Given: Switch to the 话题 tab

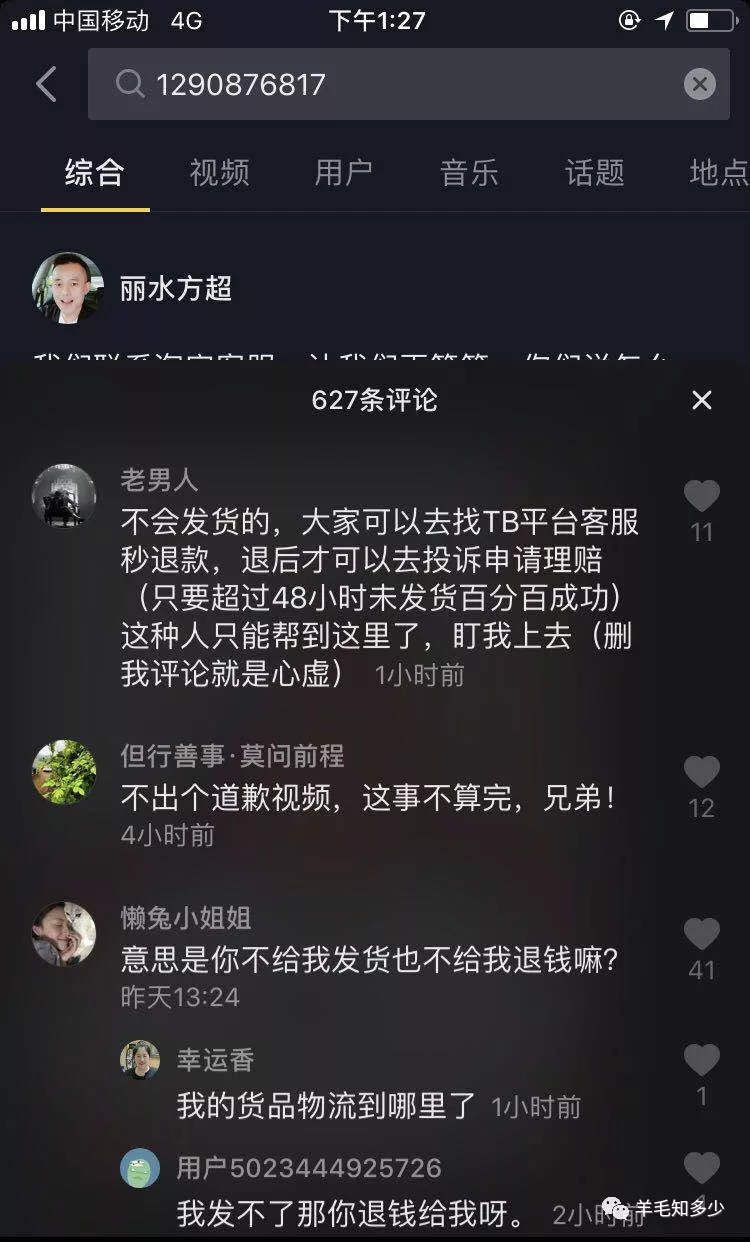Looking at the screenshot, I should 594,172.
